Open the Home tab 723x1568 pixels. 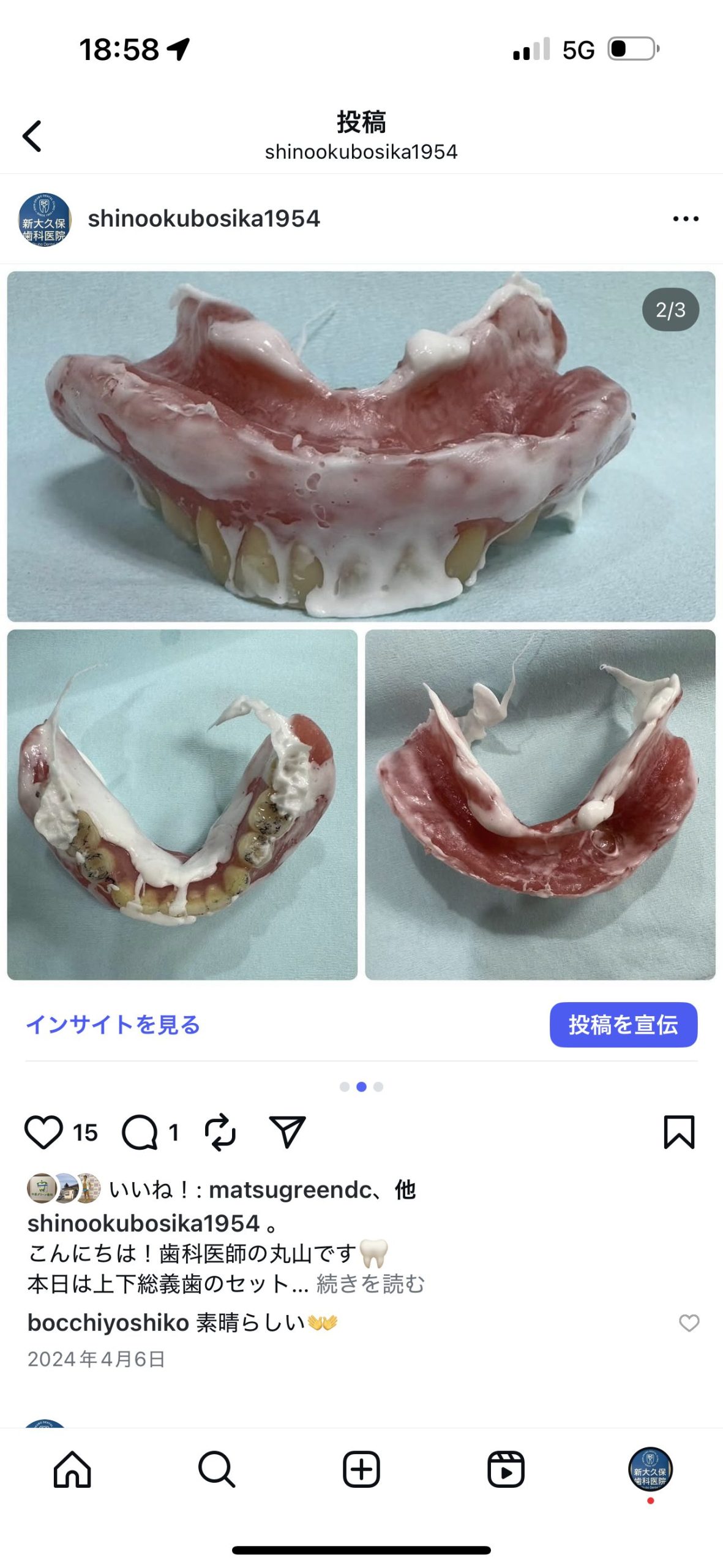tap(72, 1469)
